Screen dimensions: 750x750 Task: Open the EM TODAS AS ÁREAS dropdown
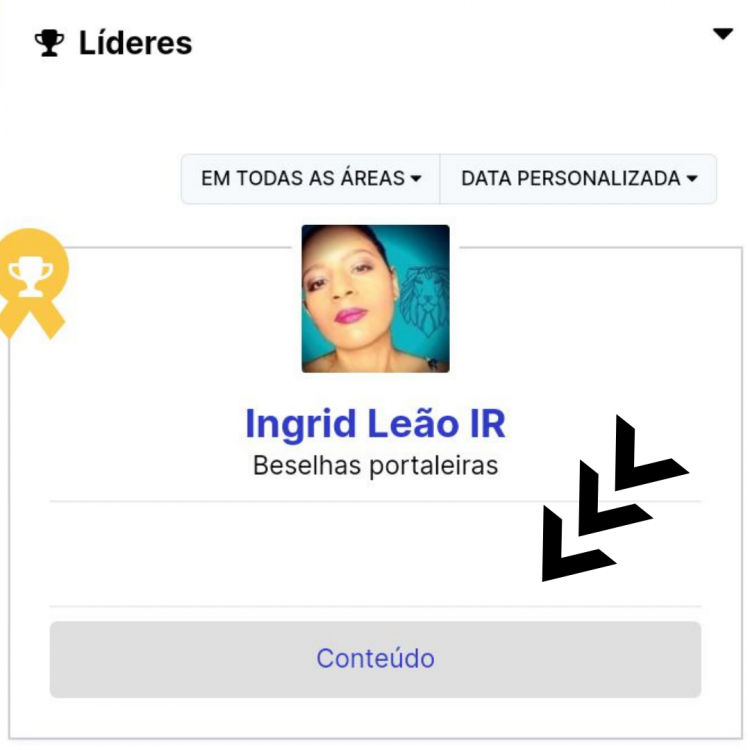(x=310, y=179)
